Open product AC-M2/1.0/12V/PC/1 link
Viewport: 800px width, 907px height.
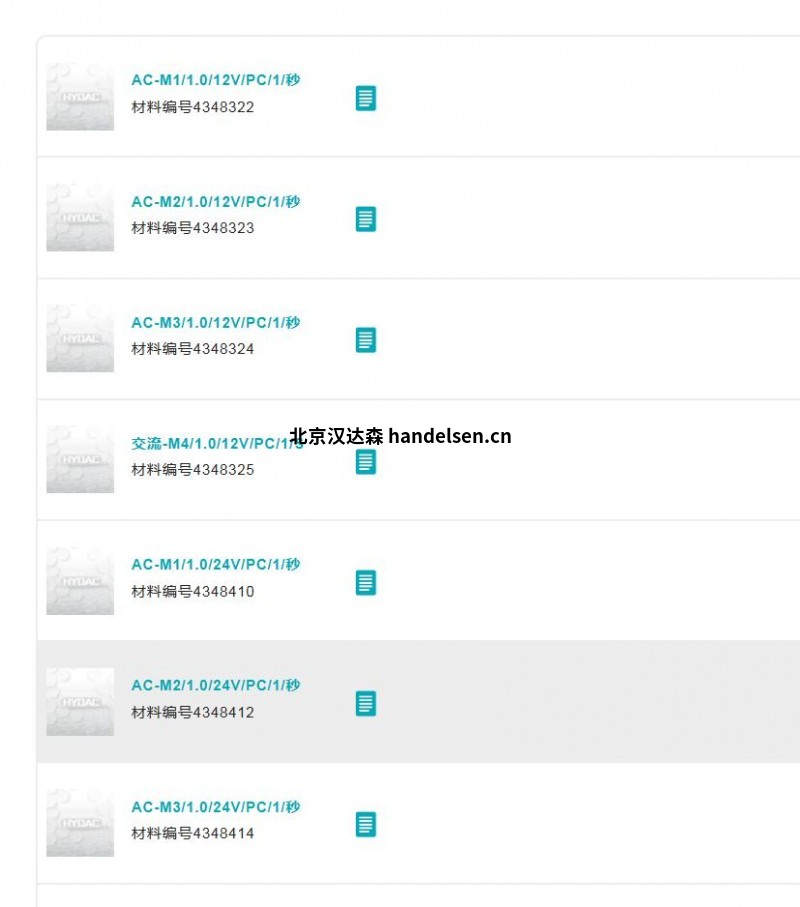click(215, 201)
